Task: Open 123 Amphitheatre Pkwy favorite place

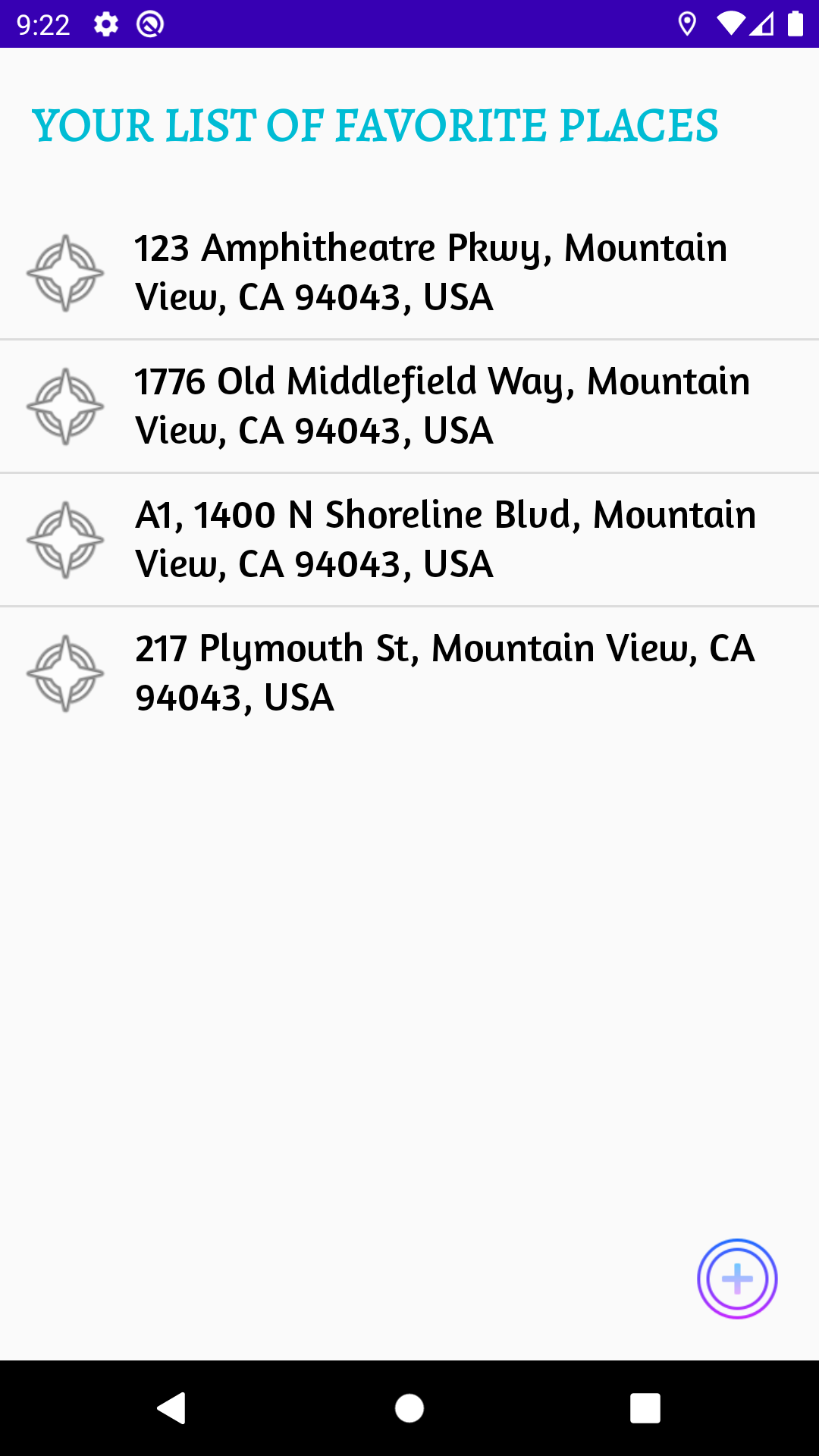Action: 409,273
